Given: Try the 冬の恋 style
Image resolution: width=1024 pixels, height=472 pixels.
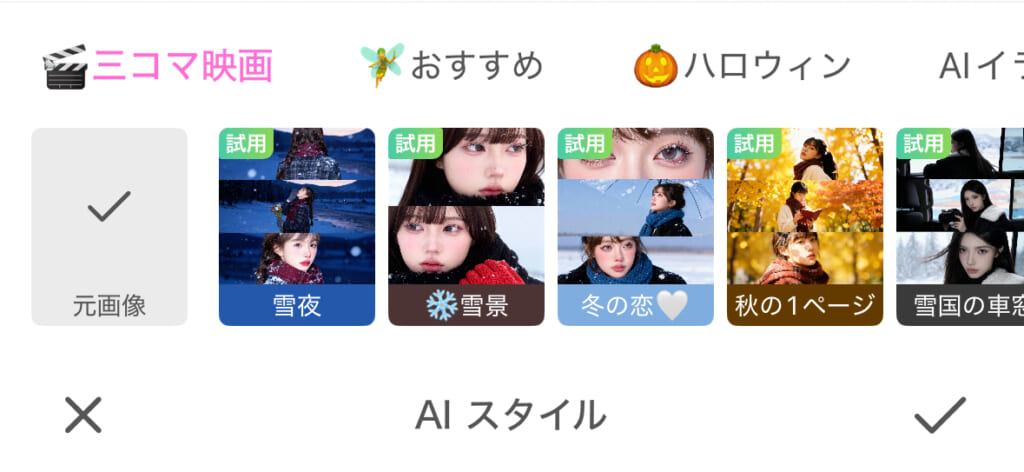Looking at the screenshot, I should 635,226.
